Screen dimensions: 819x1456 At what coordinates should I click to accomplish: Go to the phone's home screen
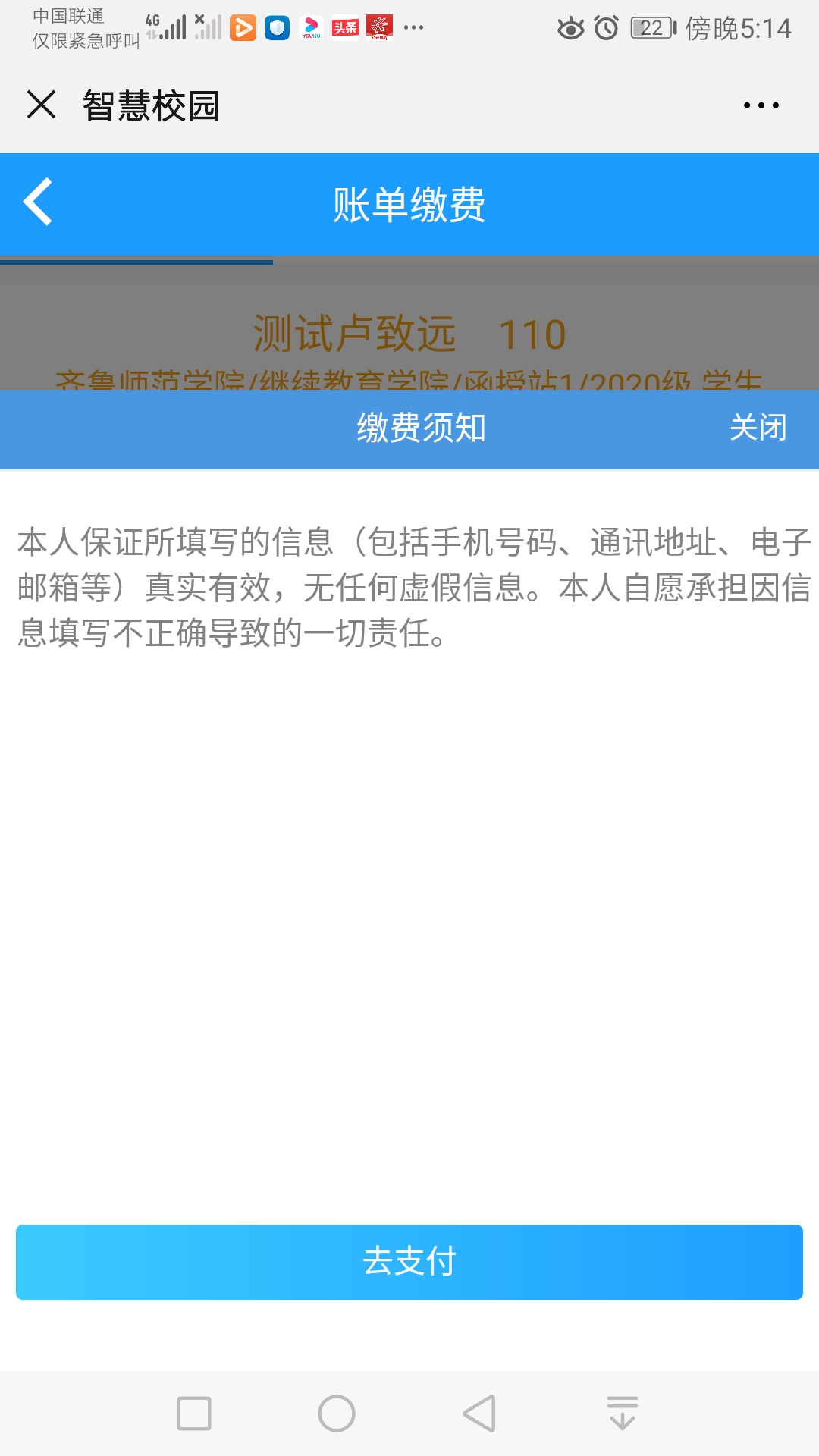coord(337,1414)
